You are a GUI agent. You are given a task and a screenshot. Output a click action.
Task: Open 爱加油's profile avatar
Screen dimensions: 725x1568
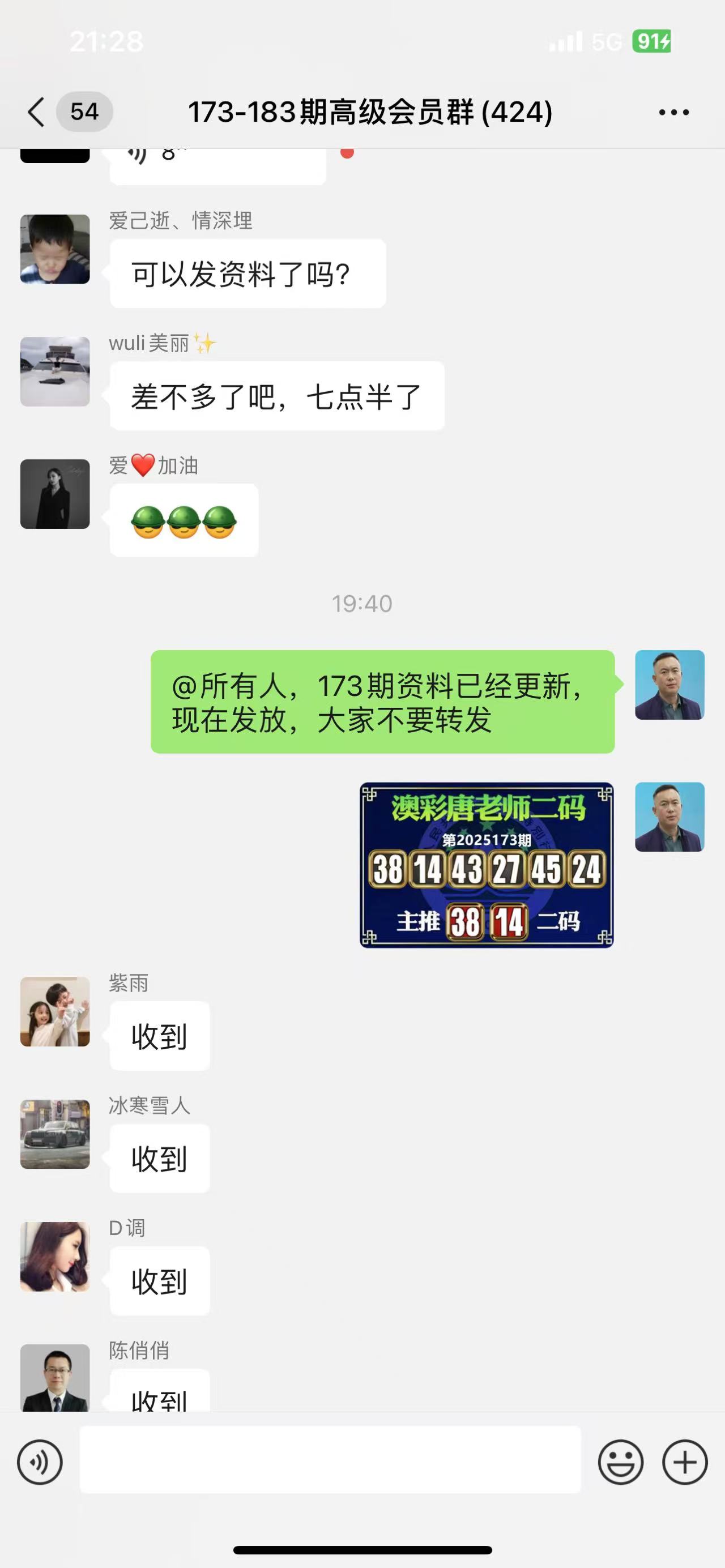click(x=55, y=494)
